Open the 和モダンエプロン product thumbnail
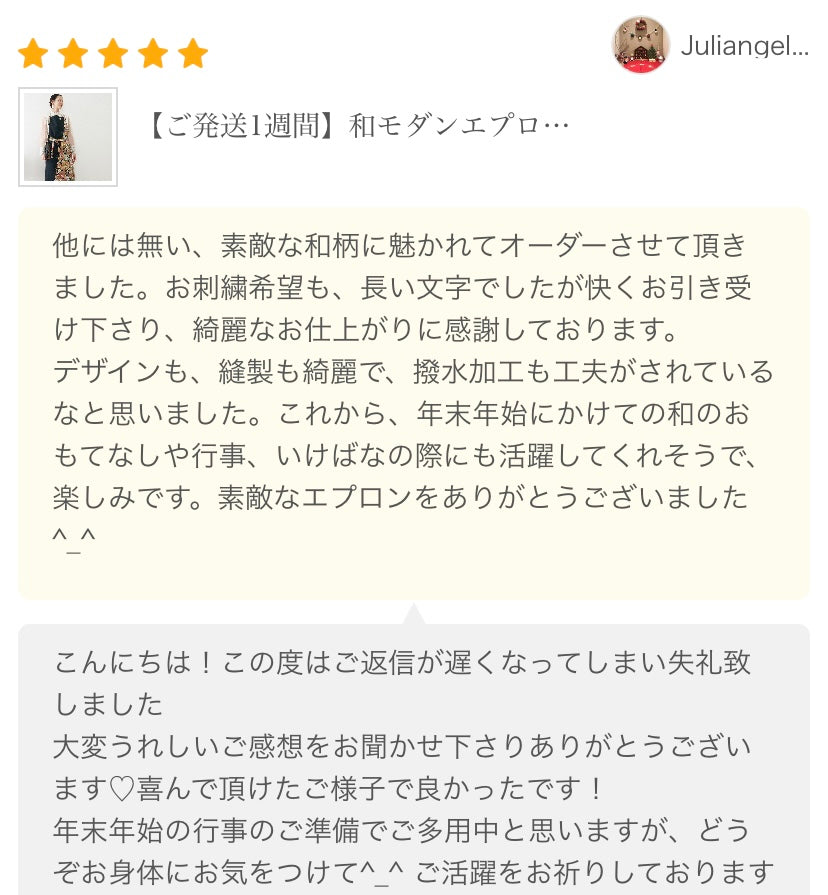The height and width of the screenshot is (895, 828). click(x=68, y=137)
